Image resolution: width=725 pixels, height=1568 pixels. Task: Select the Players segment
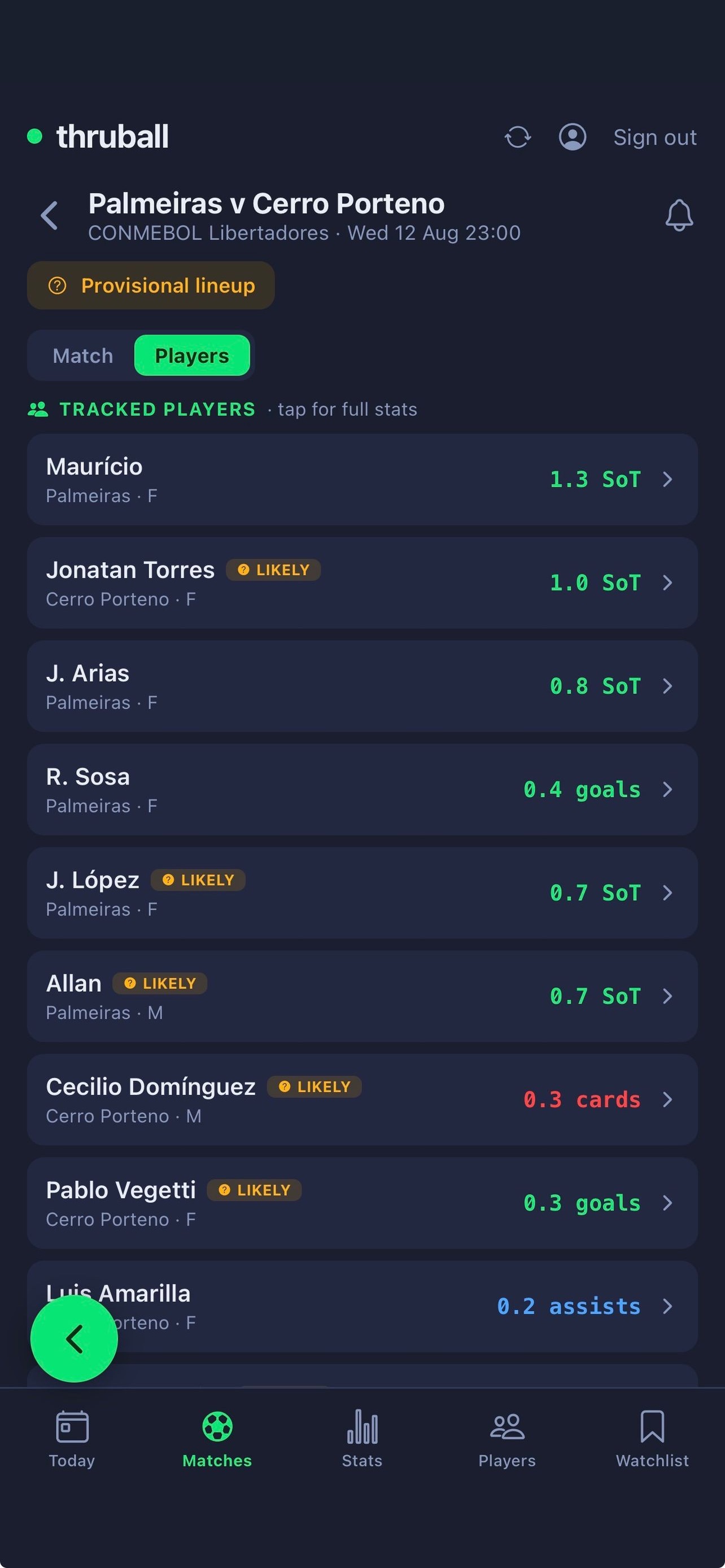point(192,356)
